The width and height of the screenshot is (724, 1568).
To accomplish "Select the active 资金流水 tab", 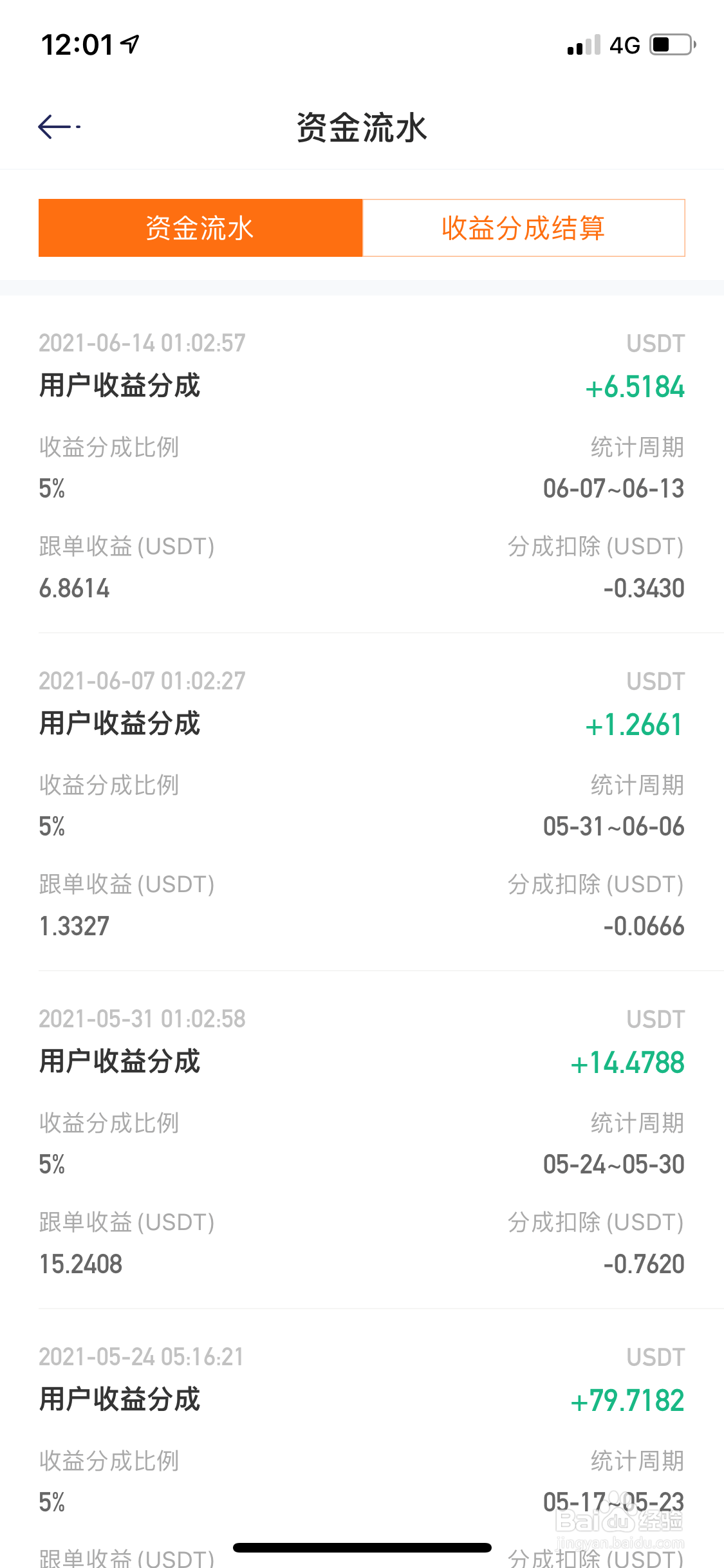I will tap(200, 228).
